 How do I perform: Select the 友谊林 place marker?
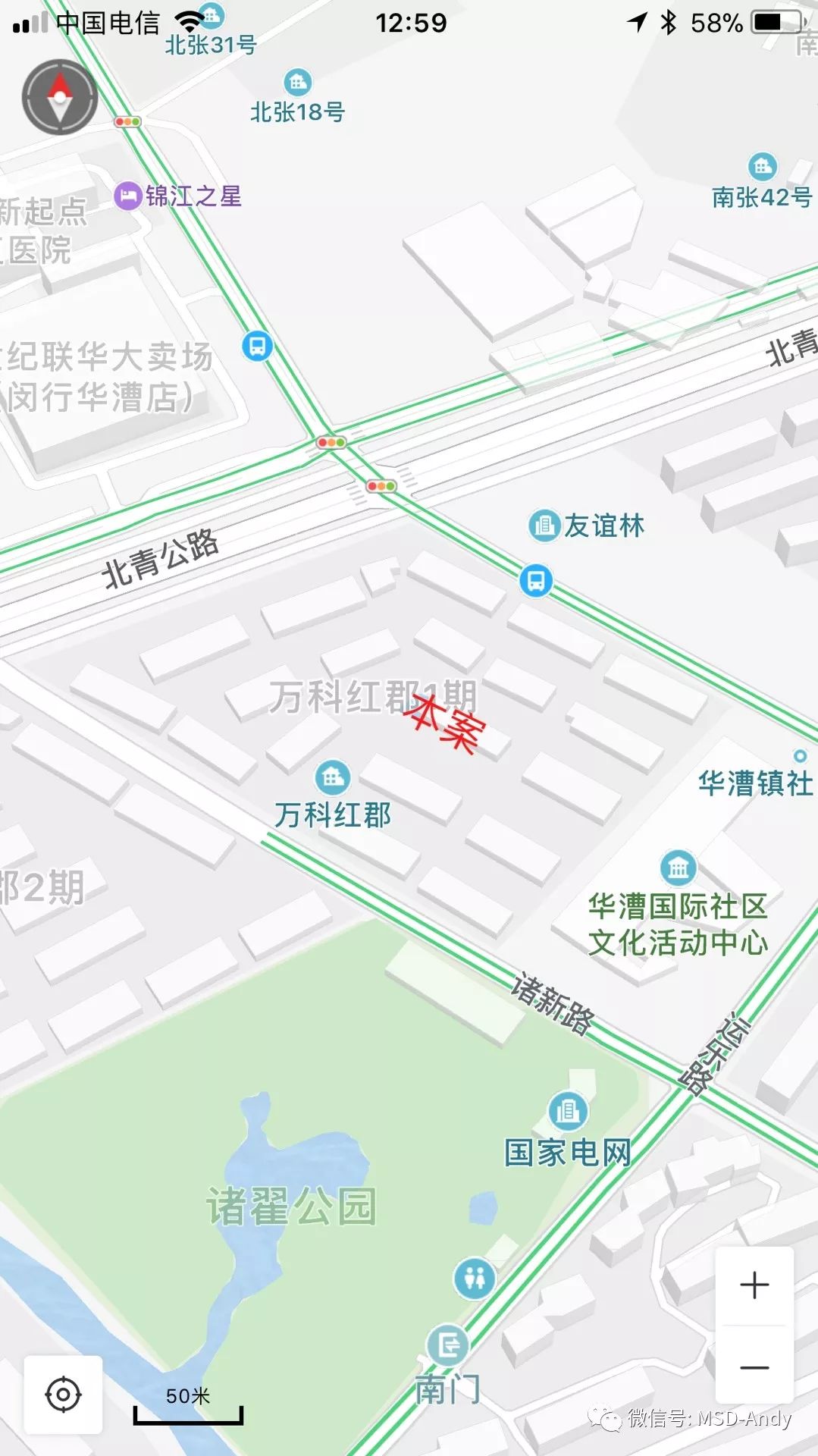[x=544, y=525]
